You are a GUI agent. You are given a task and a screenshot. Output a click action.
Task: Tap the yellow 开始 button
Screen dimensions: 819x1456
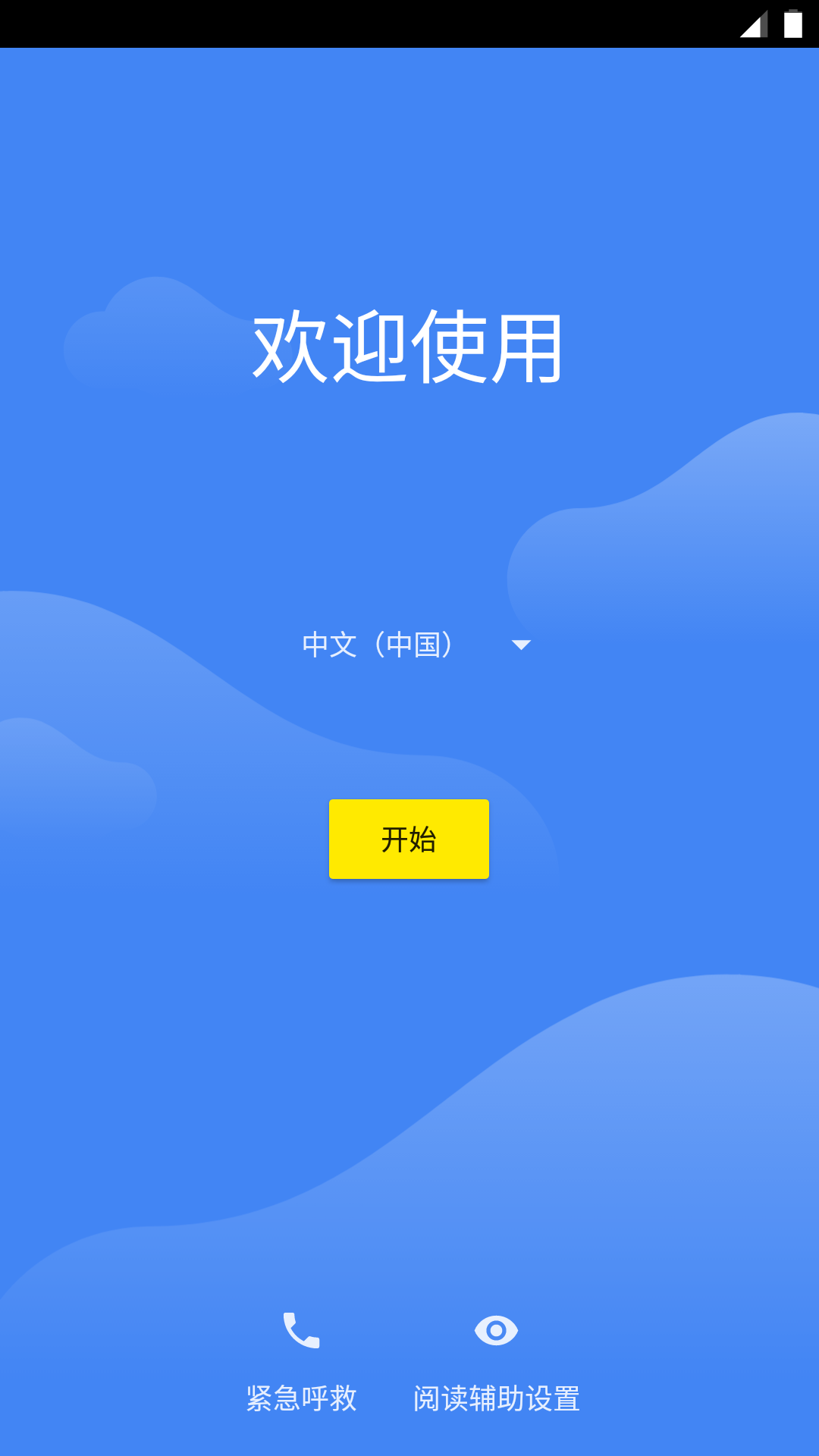point(409,839)
